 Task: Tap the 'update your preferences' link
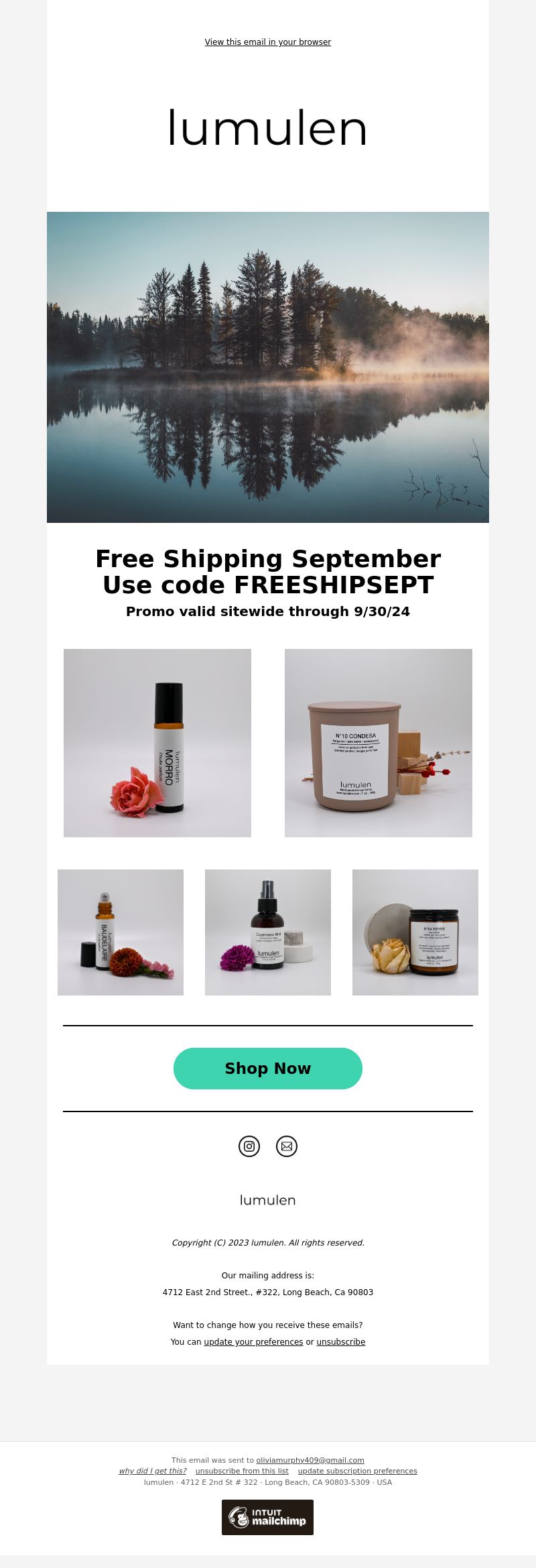pos(253,1341)
